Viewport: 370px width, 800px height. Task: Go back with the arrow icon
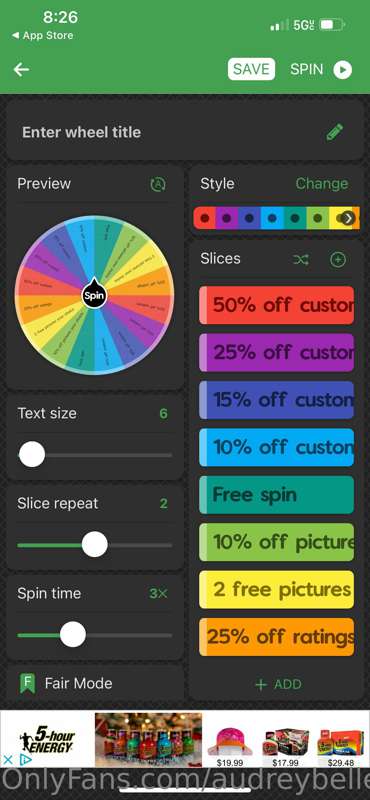click(x=21, y=69)
